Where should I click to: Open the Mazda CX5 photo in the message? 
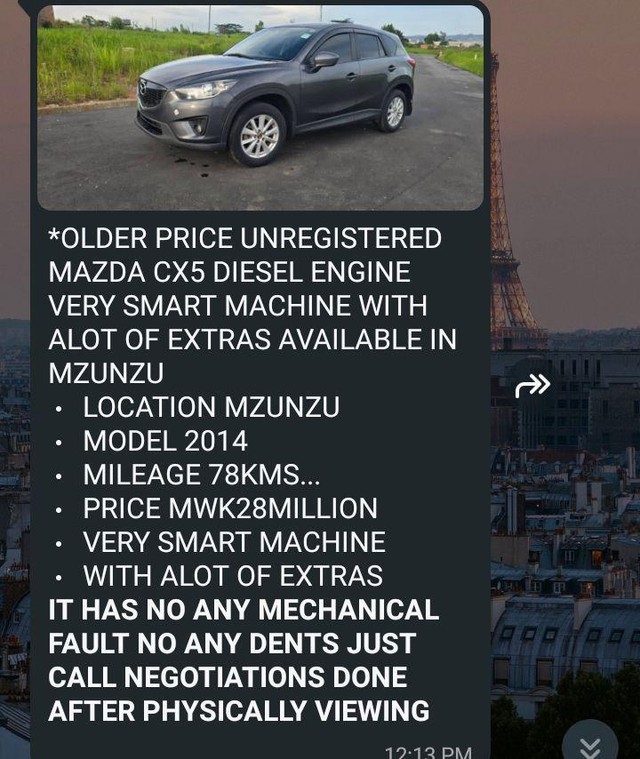click(x=260, y=106)
